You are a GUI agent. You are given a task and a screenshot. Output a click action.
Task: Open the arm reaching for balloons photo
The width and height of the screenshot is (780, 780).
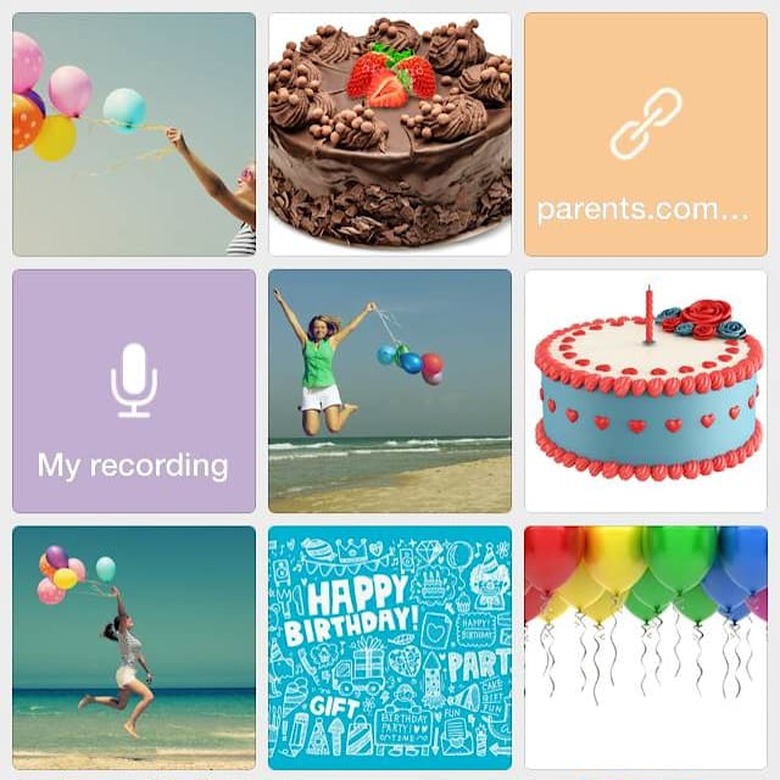tap(134, 134)
